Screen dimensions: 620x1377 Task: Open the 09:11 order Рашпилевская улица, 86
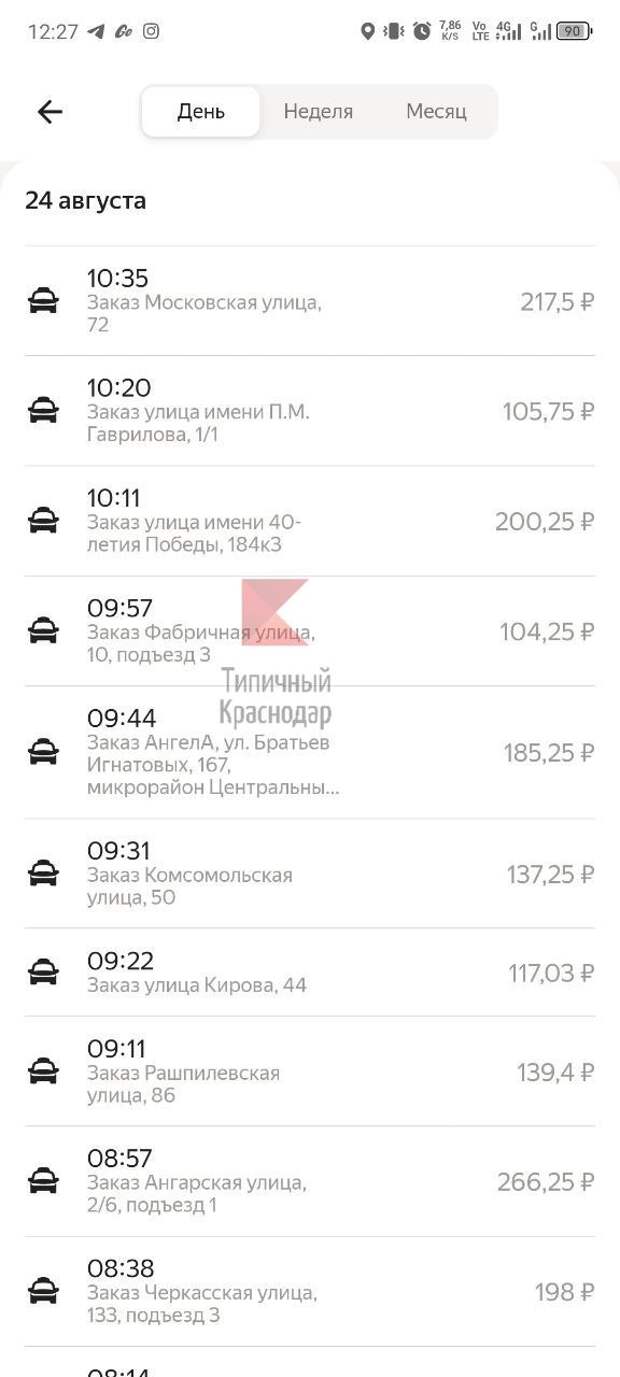[x=310, y=1072]
